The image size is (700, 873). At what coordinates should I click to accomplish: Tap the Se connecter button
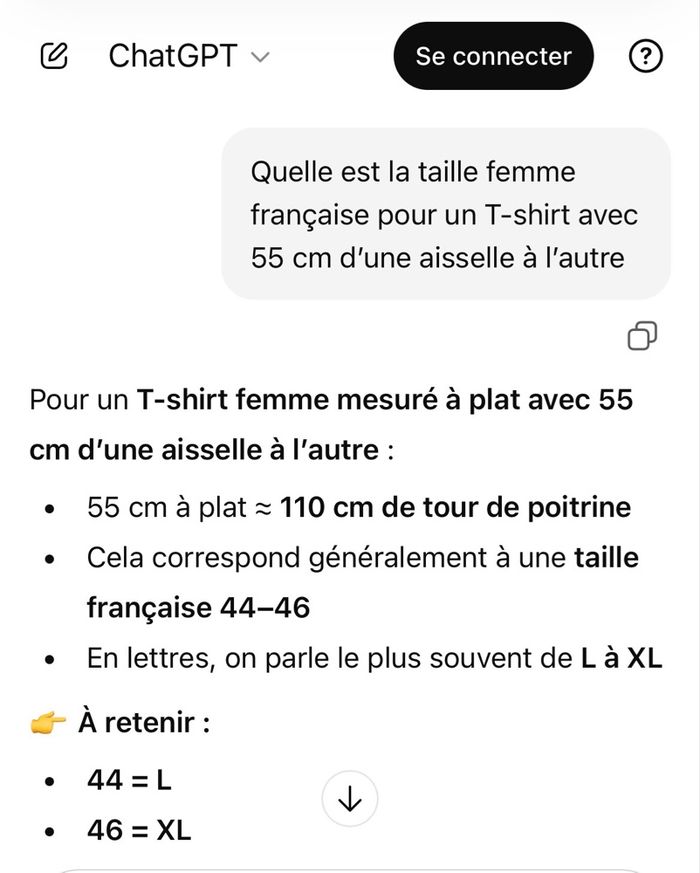493,56
